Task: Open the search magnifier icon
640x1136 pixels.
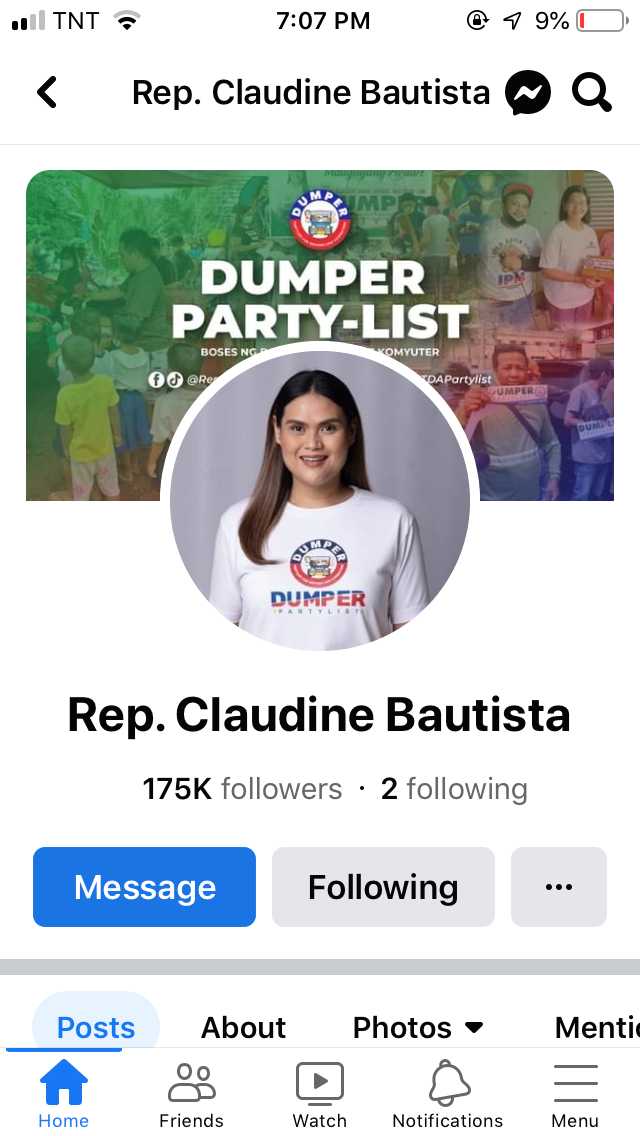Action: coord(591,93)
